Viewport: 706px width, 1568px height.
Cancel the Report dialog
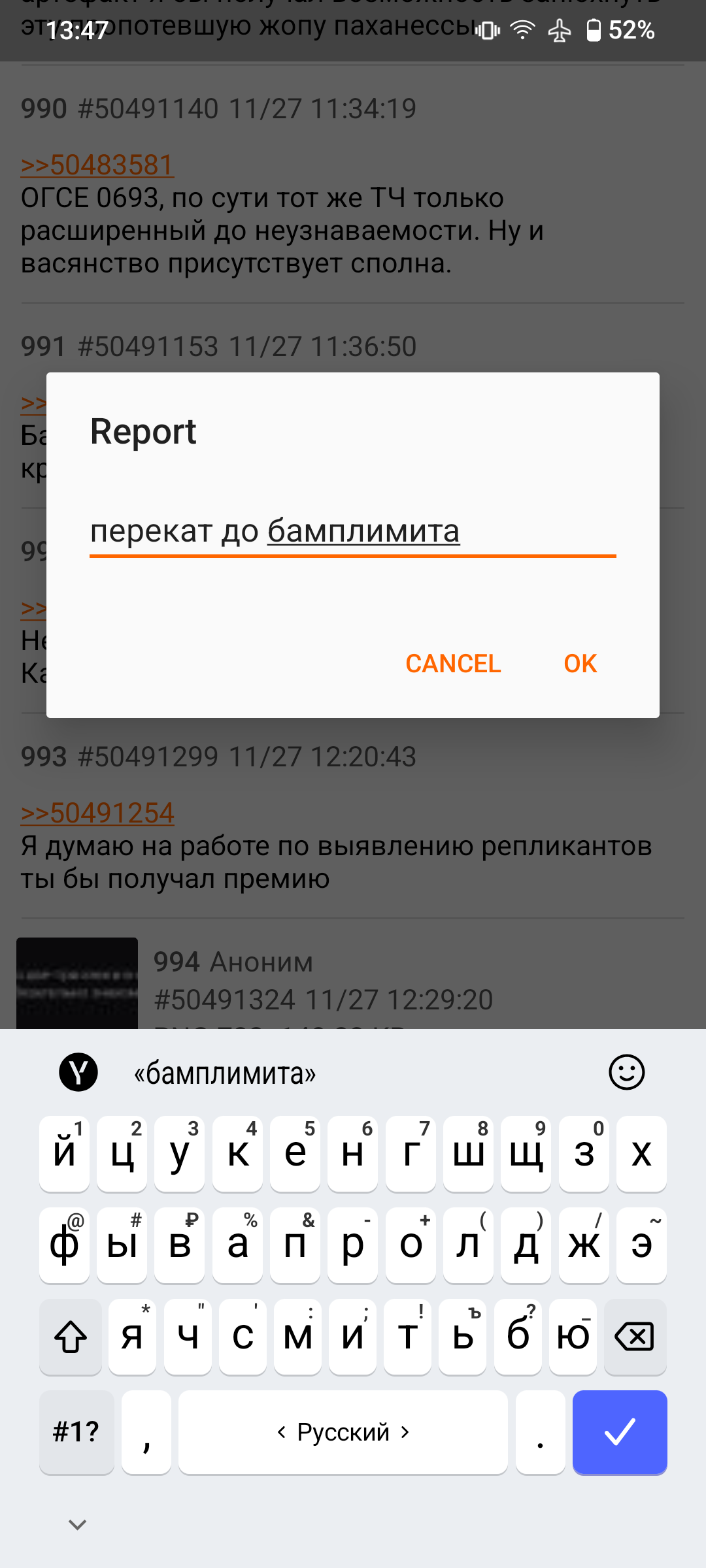coord(453,664)
